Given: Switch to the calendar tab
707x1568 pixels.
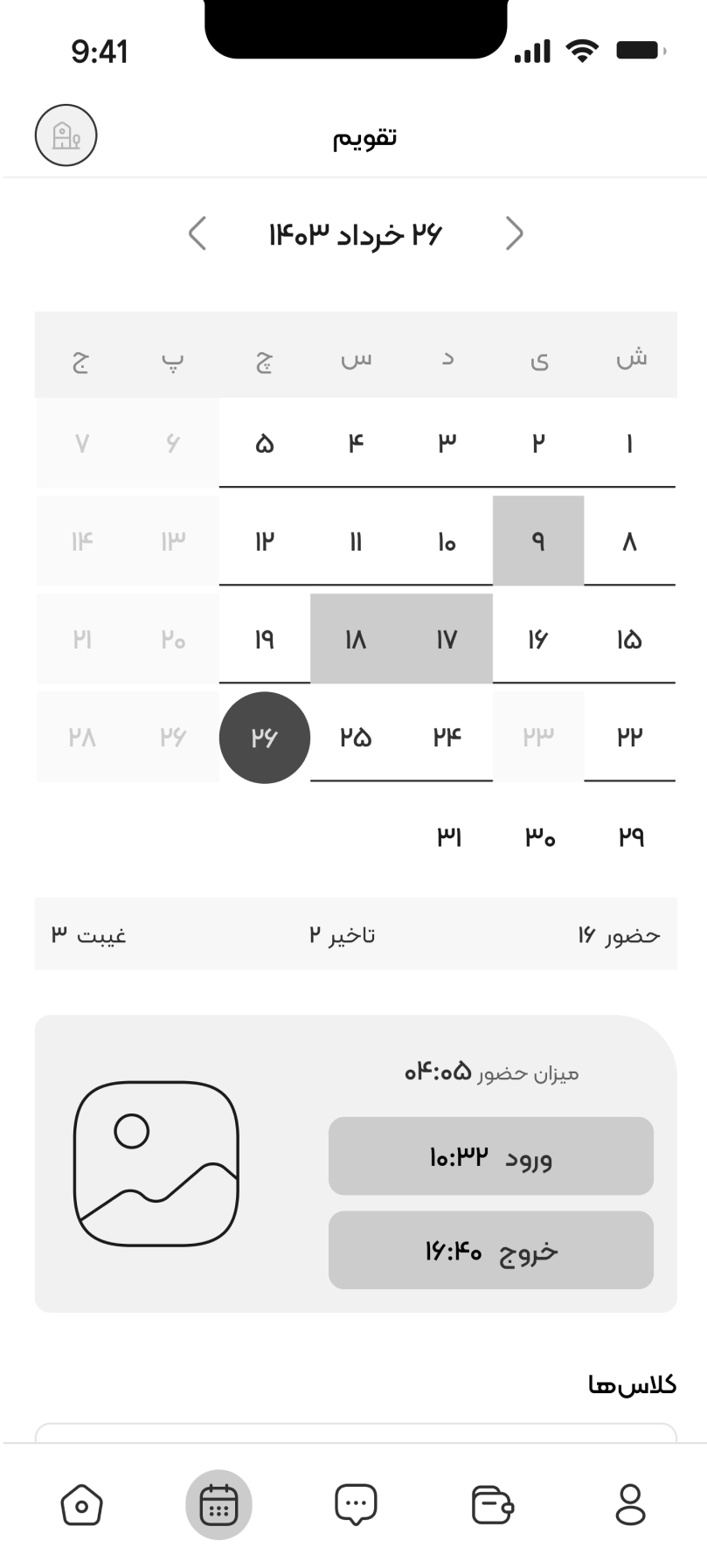Looking at the screenshot, I should 218,1505.
